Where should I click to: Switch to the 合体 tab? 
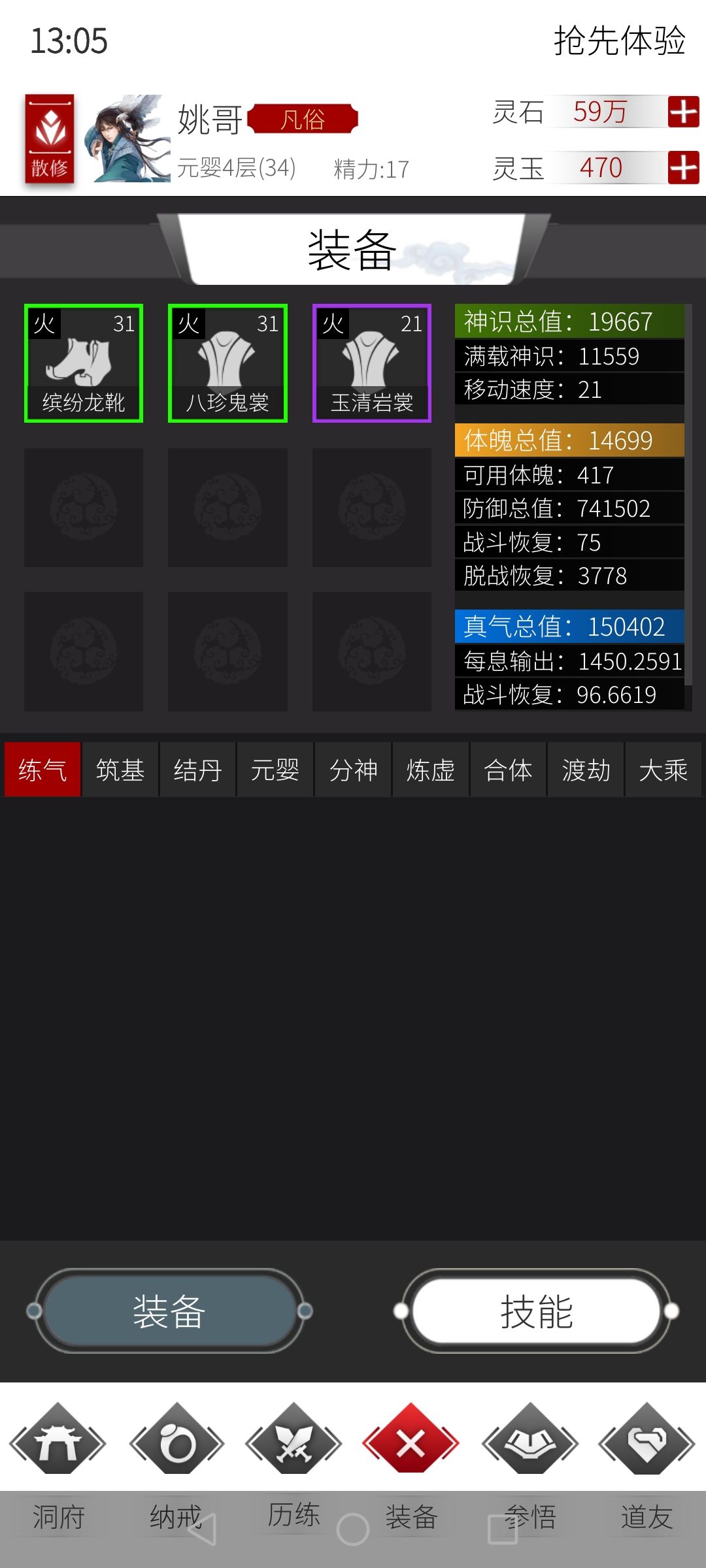point(508,770)
